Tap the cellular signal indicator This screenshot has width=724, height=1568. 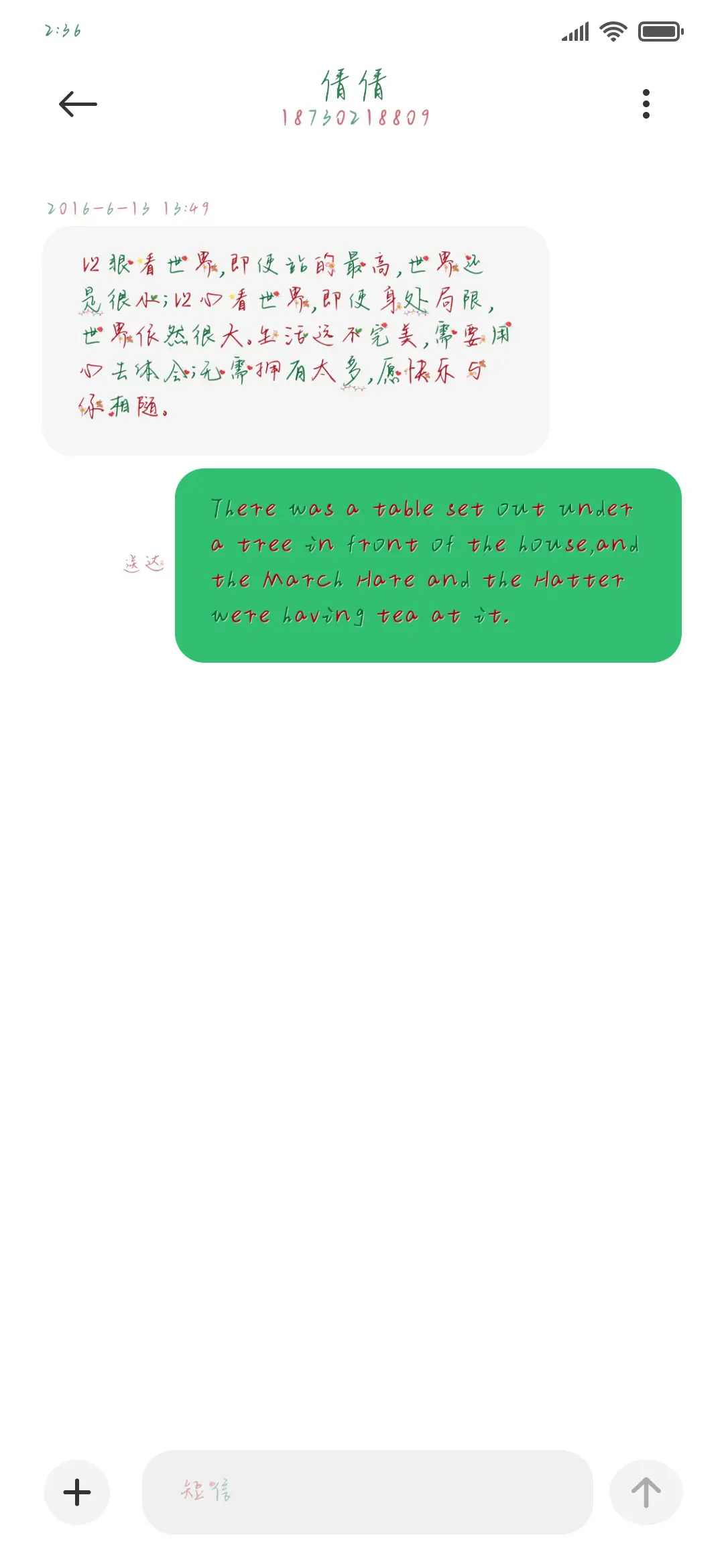click(573, 29)
